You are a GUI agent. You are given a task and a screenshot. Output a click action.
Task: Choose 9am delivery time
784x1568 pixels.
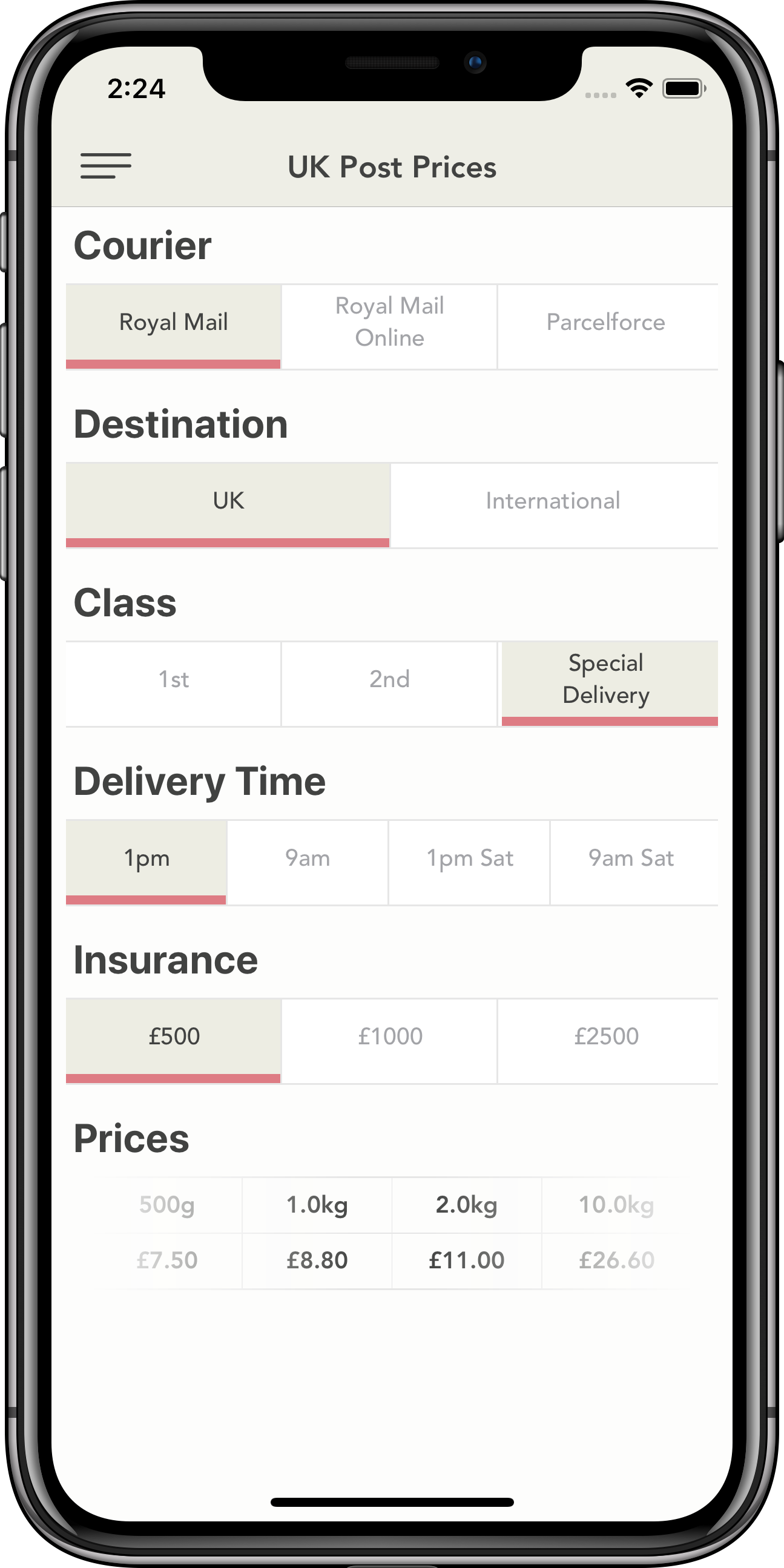[x=308, y=859]
